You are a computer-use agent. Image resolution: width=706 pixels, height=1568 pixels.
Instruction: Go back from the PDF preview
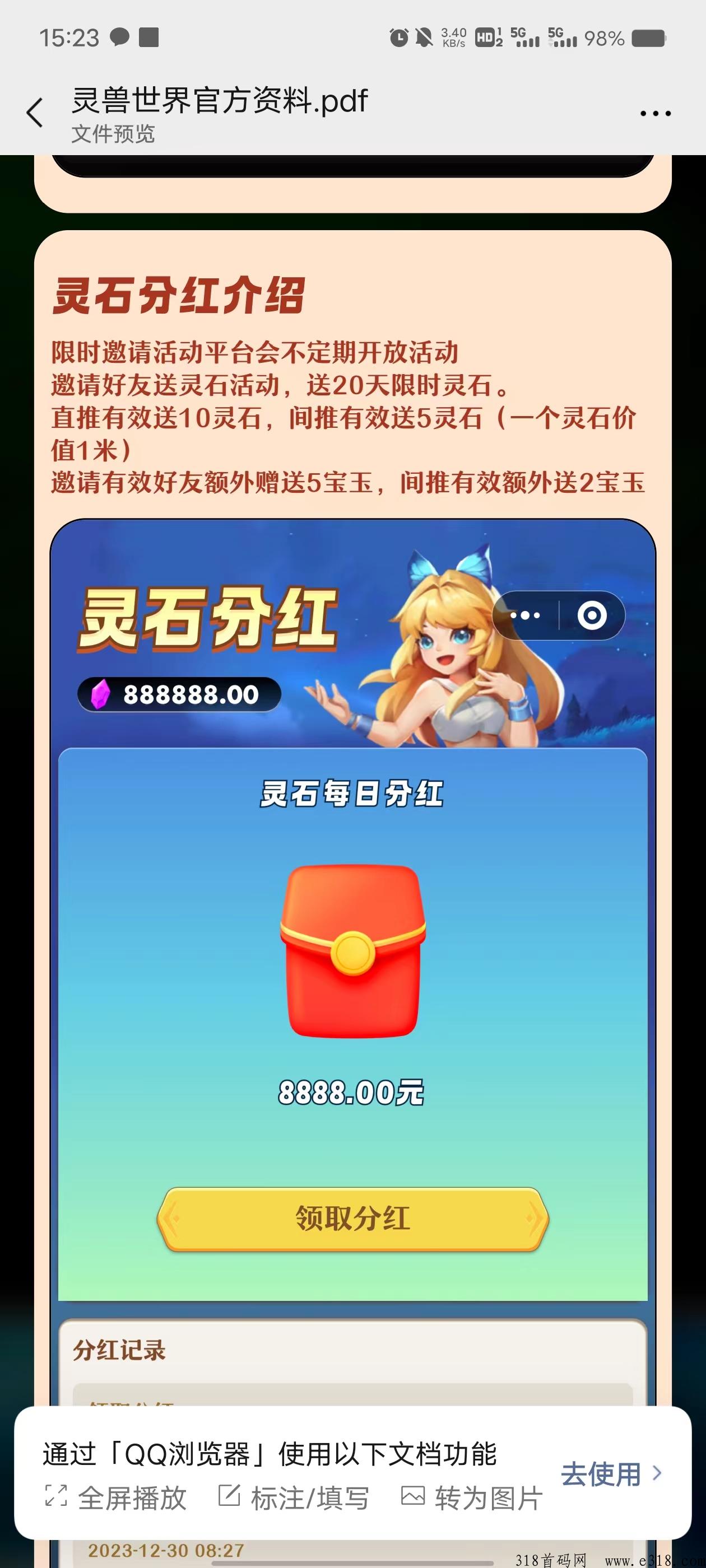(35, 113)
